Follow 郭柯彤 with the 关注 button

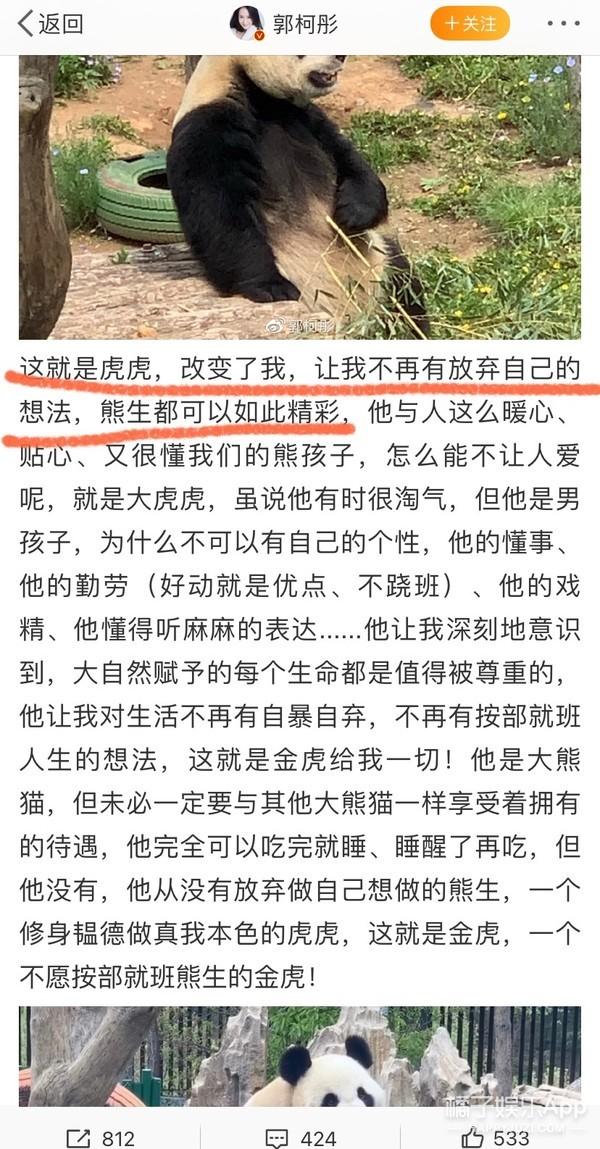click(x=470, y=24)
